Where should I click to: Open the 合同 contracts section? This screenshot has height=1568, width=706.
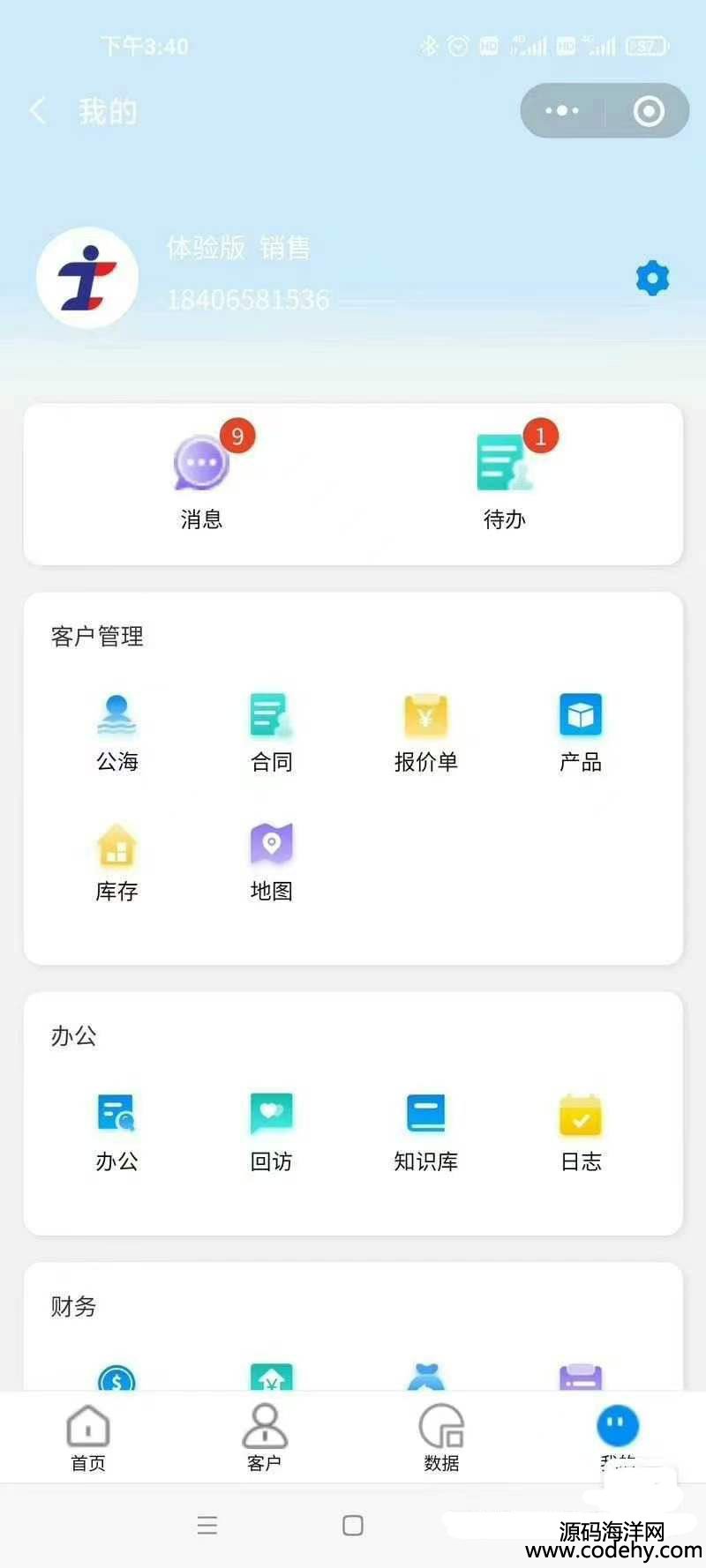[271, 732]
